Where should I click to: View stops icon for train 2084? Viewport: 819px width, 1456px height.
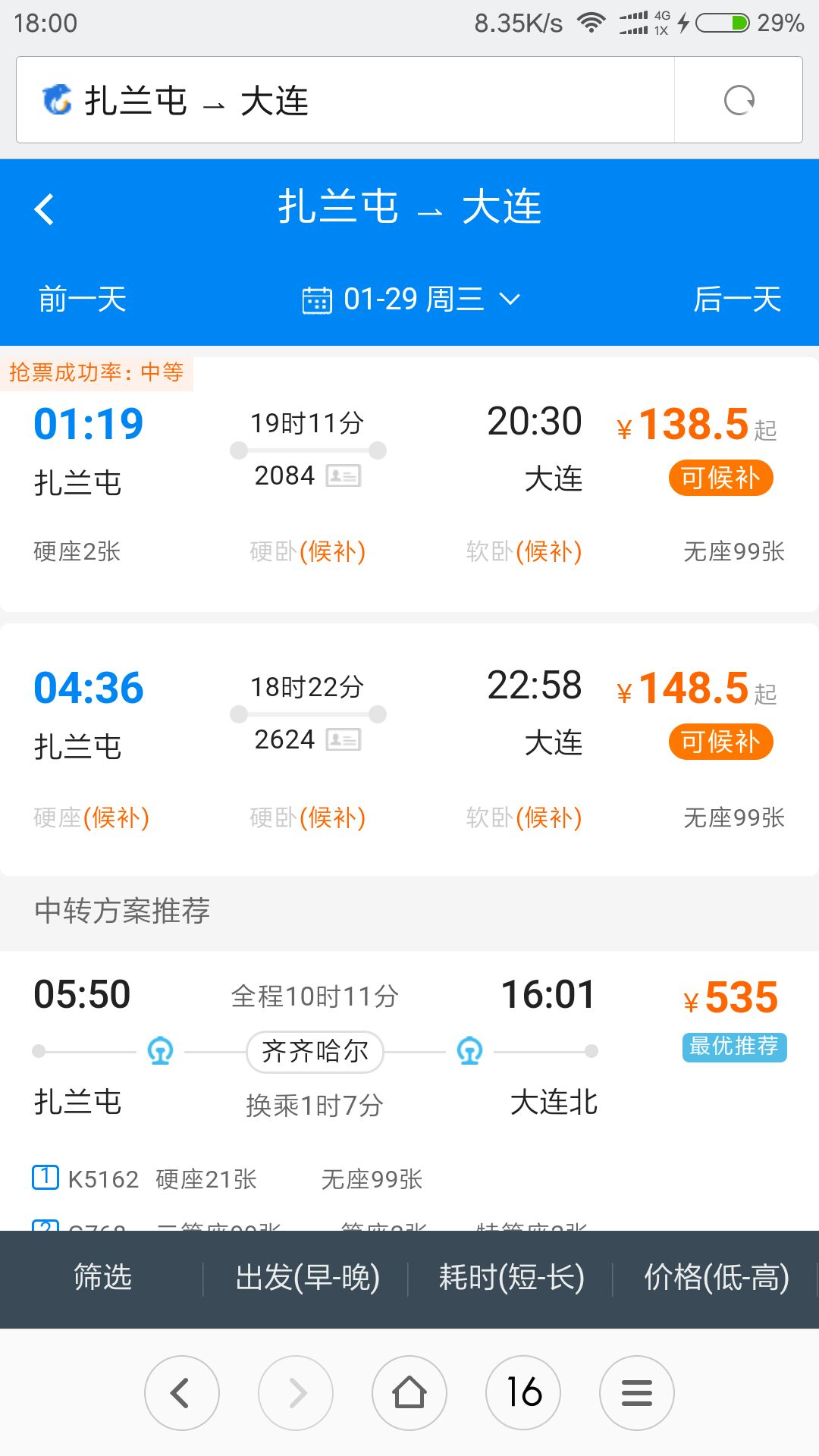coord(344,476)
